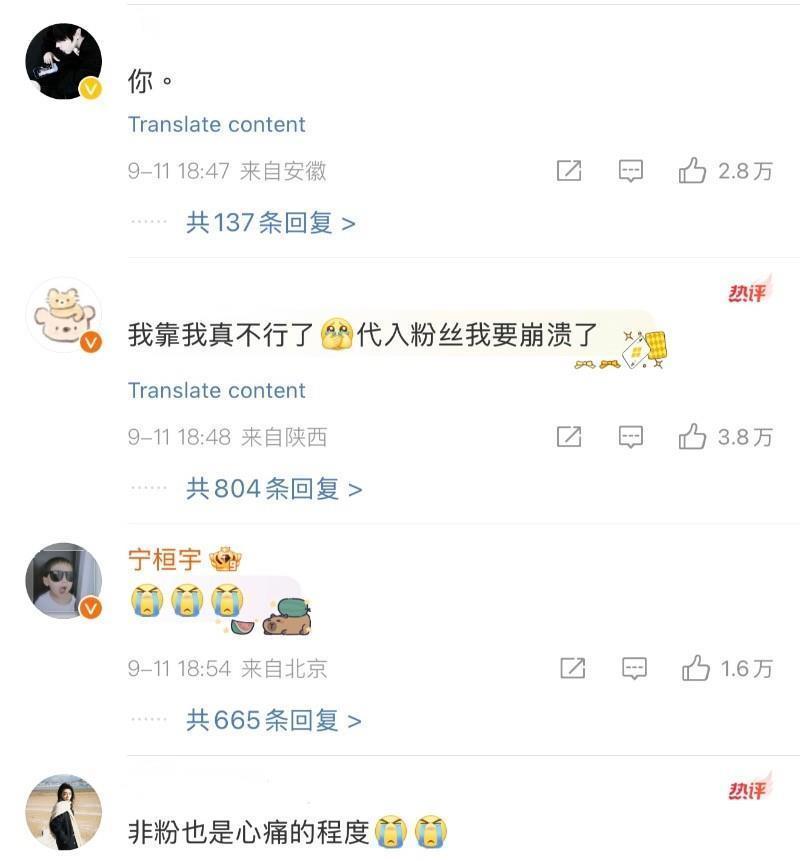800x861 pixels.
Task: Show the 共665条回复 replies
Action: click(x=273, y=720)
